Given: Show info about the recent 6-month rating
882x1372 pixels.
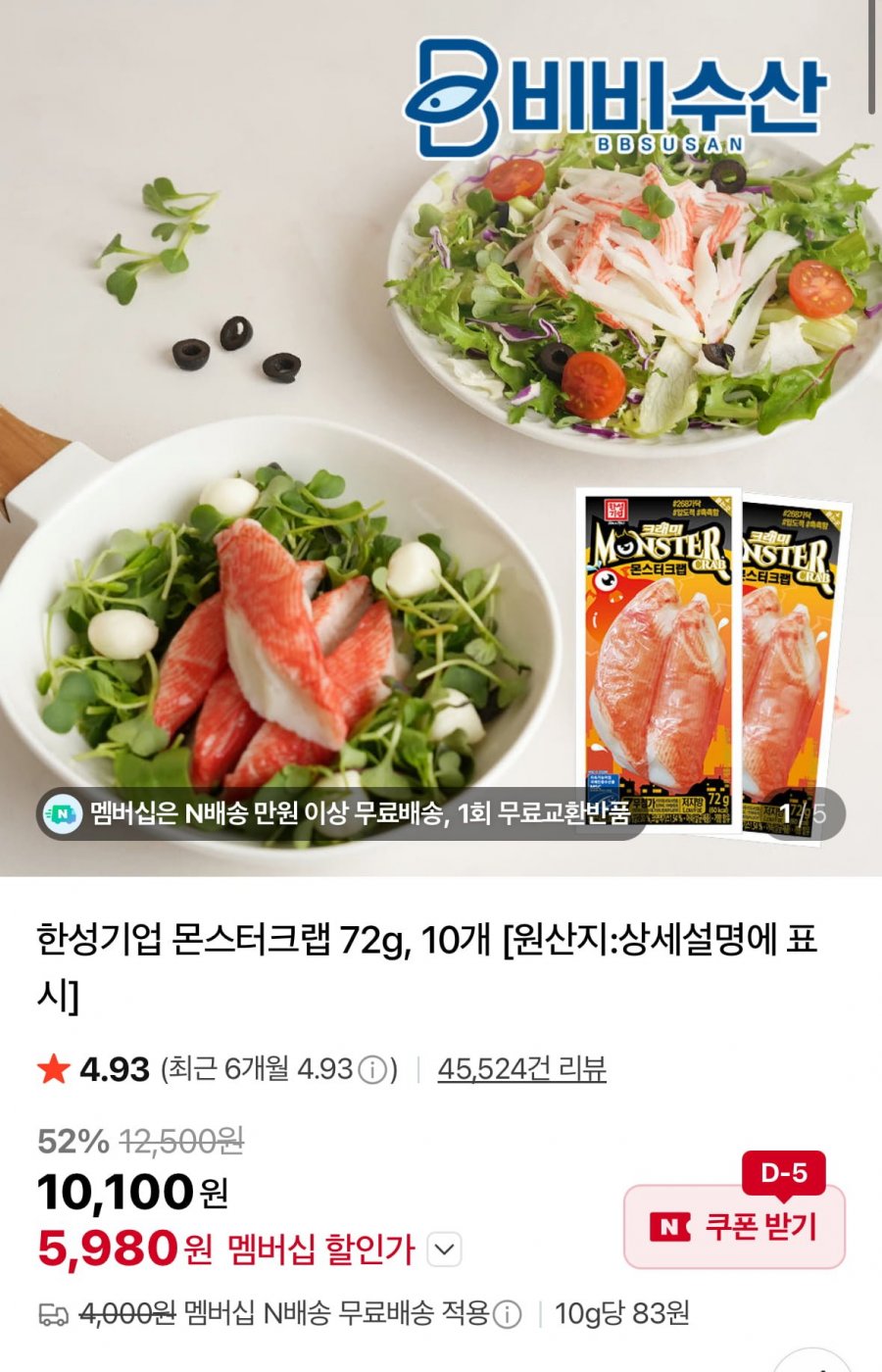Looking at the screenshot, I should coord(372,1069).
